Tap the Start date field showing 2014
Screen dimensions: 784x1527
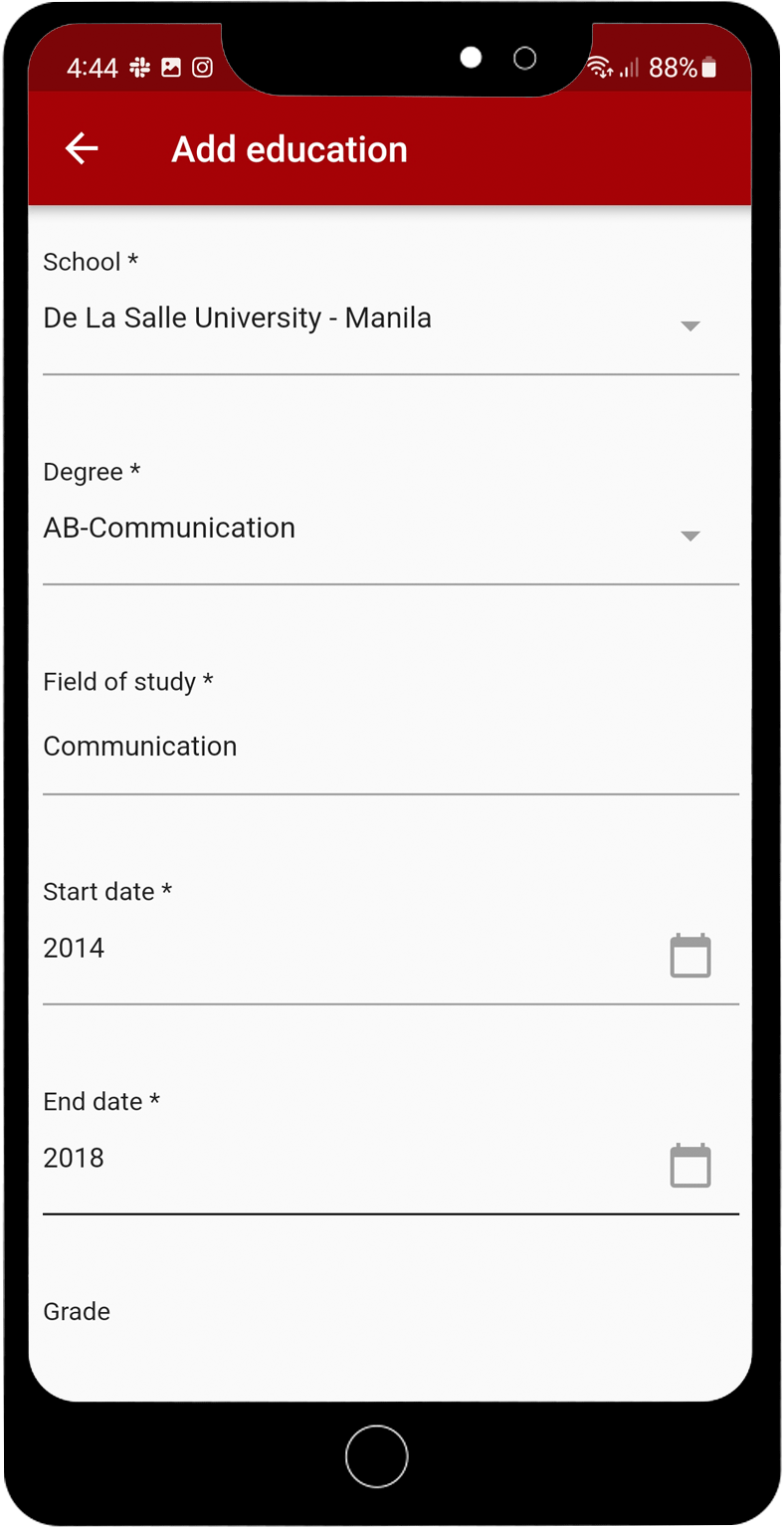point(338,949)
